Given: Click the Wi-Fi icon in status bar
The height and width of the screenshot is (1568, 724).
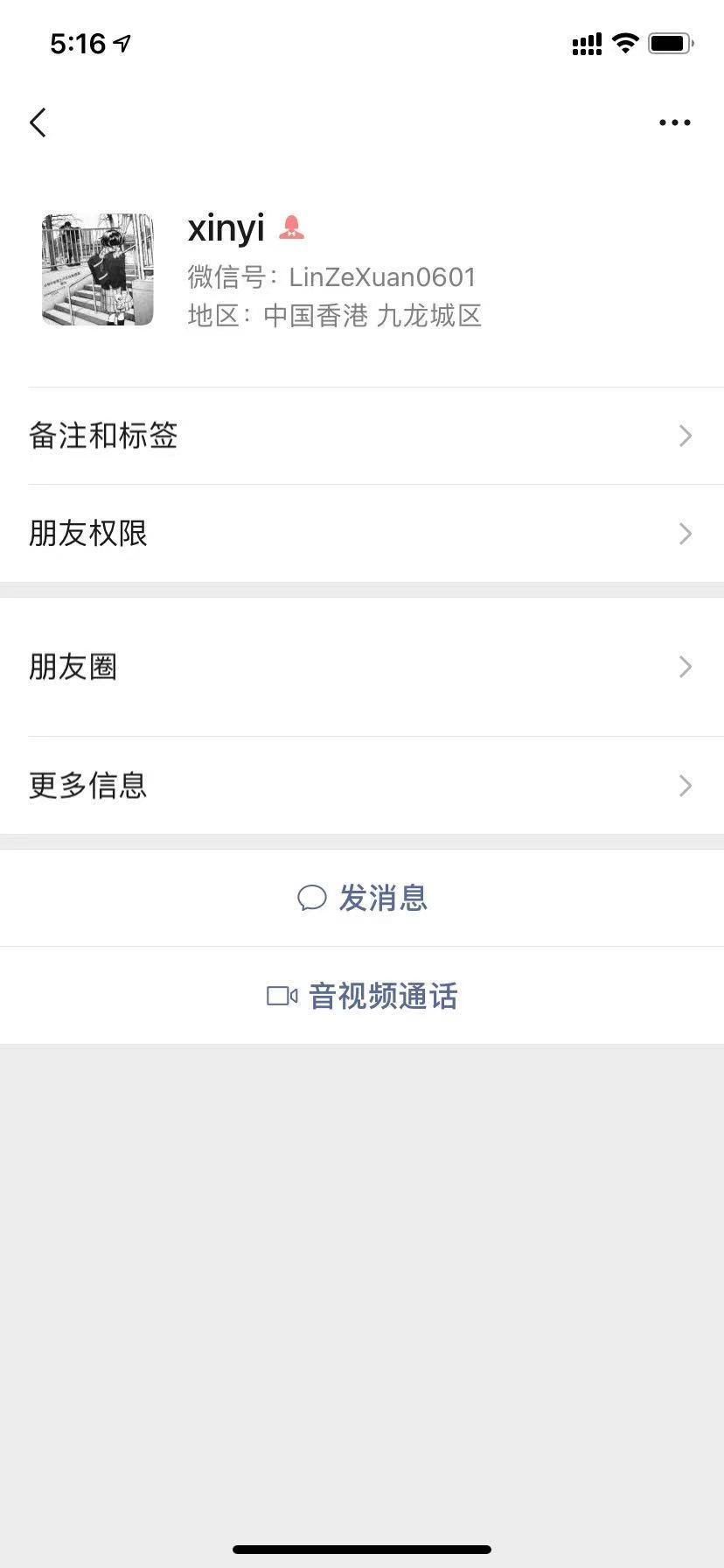Looking at the screenshot, I should pyautogui.click(x=625, y=43).
